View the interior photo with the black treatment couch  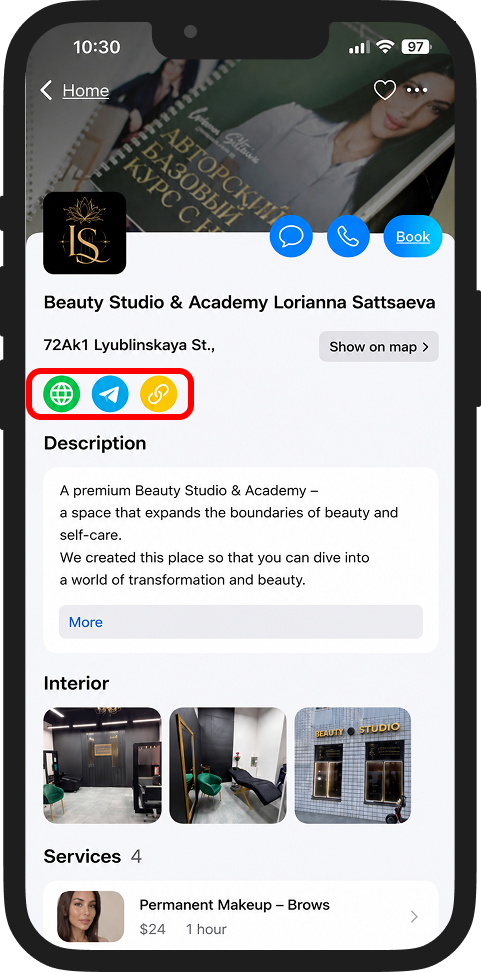coord(228,766)
